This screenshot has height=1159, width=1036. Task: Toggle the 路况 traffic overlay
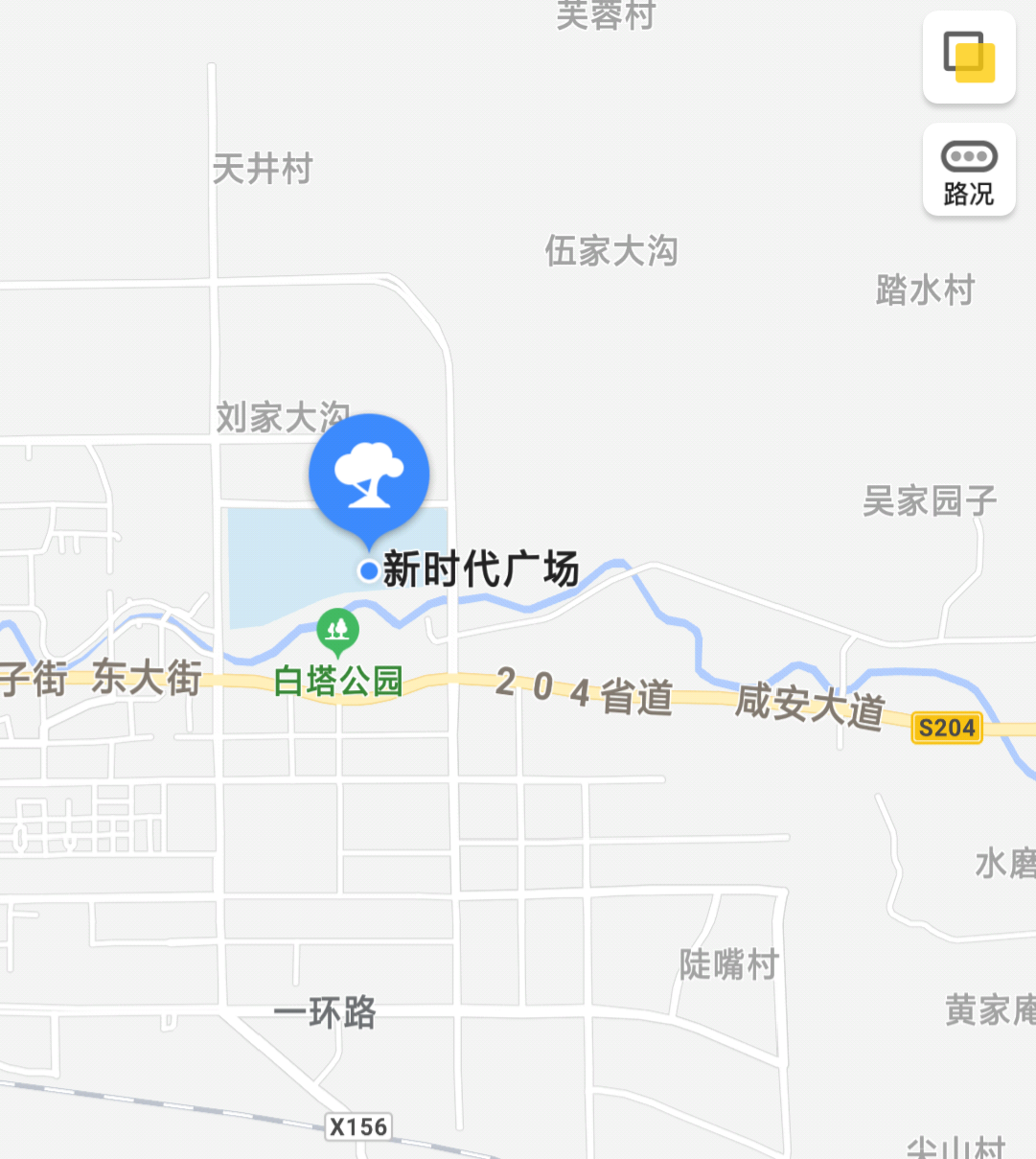pos(969,170)
